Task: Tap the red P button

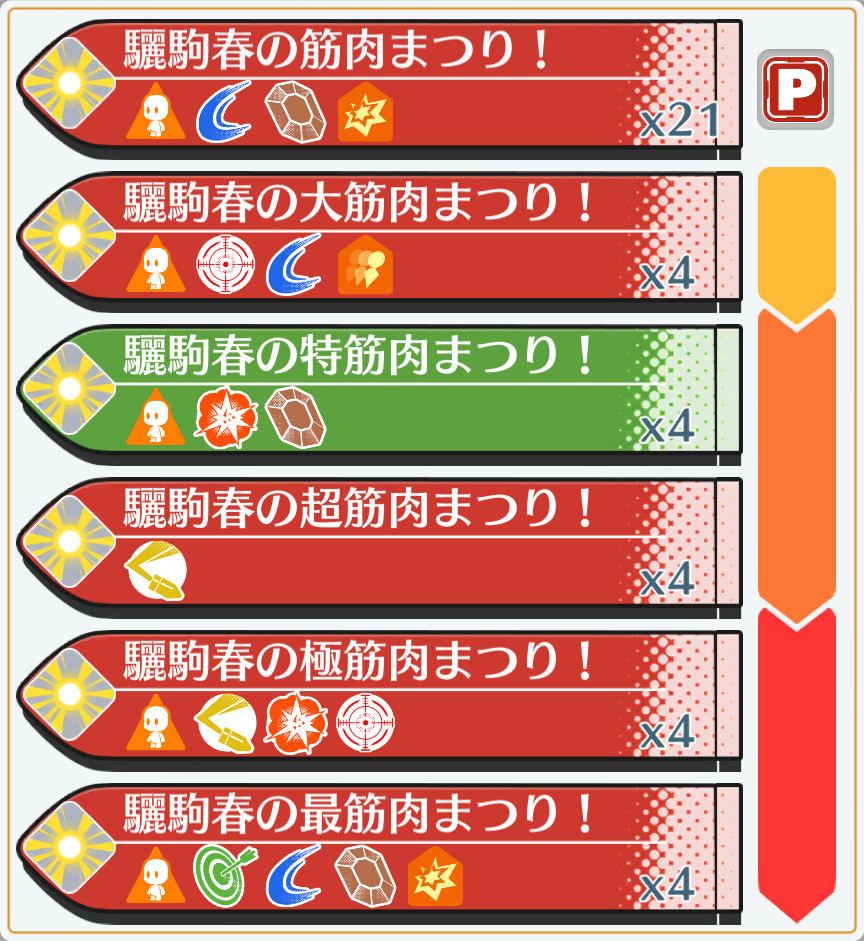Action: tap(795, 89)
